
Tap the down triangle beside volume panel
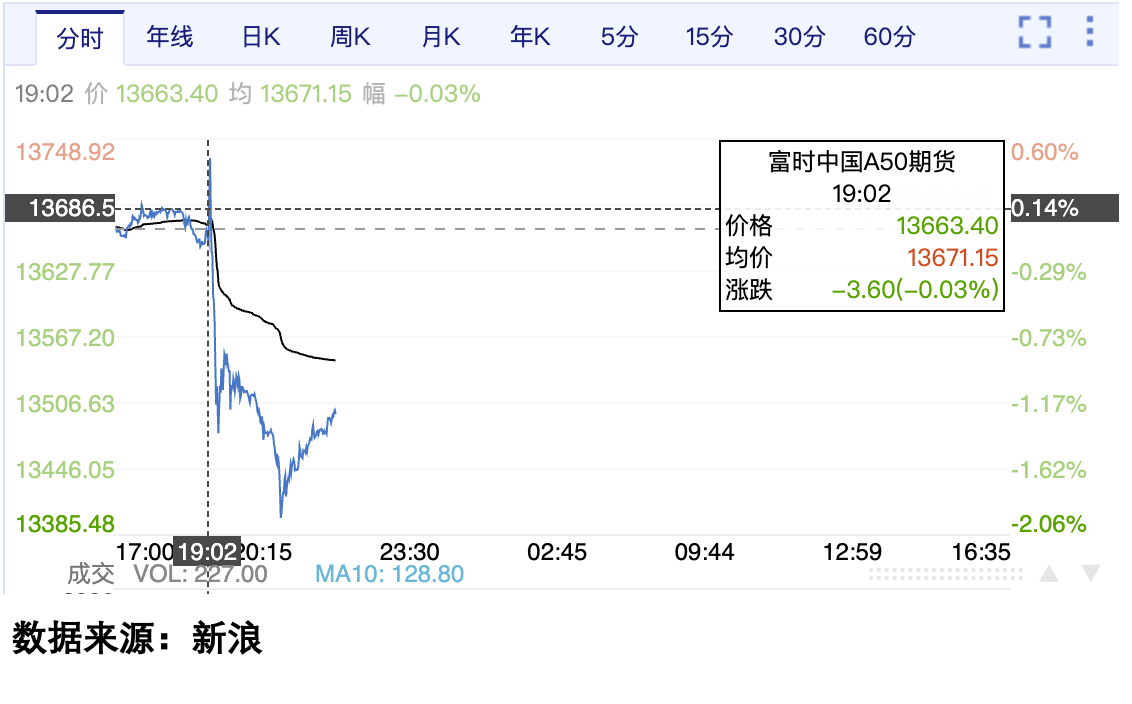click(x=1091, y=574)
